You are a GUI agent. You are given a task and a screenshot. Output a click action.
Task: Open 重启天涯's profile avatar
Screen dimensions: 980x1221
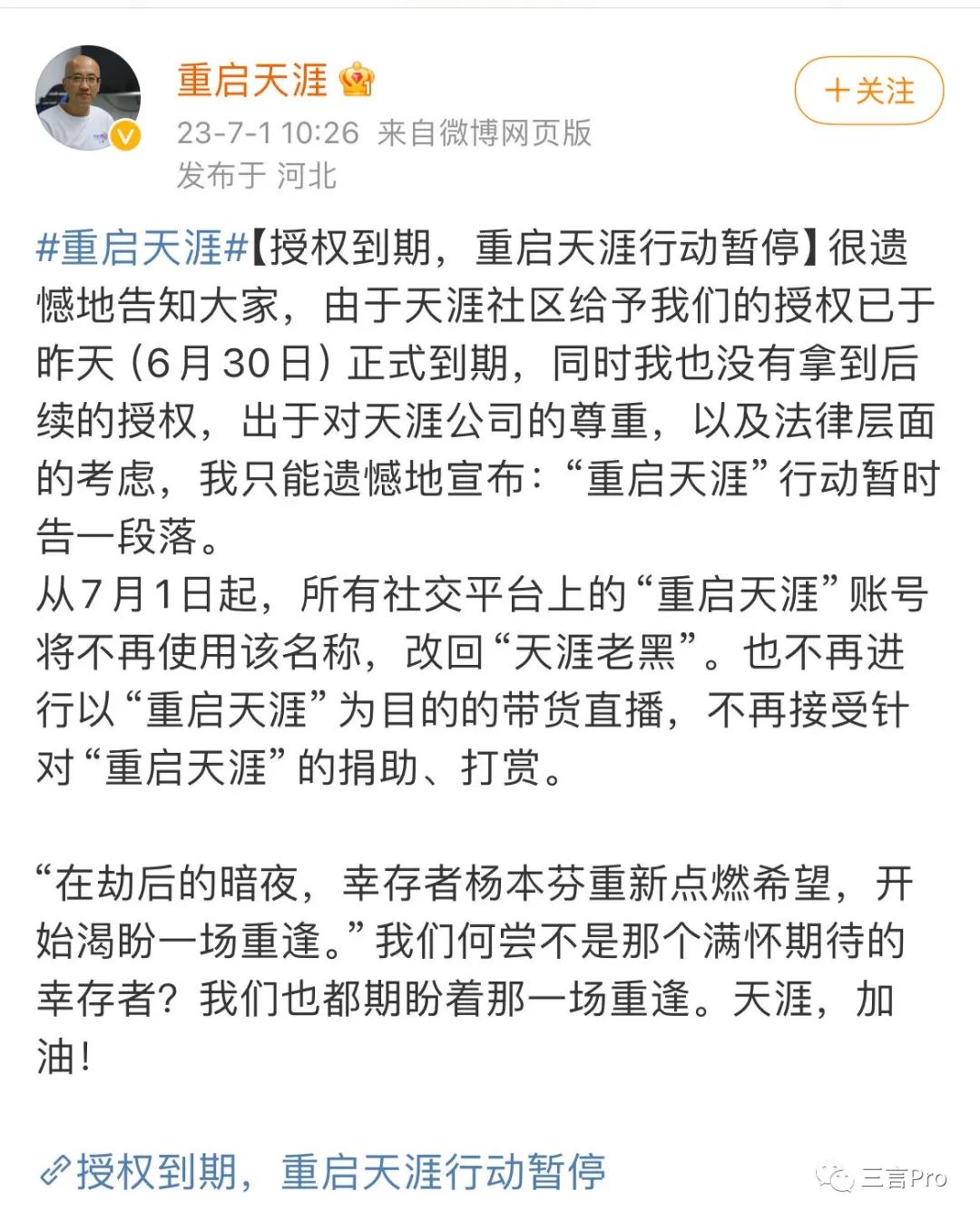pyautogui.click(x=87, y=97)
